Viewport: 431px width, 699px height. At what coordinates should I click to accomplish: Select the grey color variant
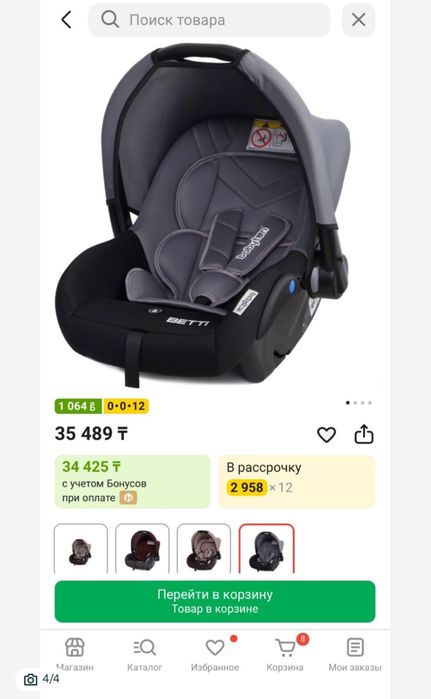tap(267, 549)
